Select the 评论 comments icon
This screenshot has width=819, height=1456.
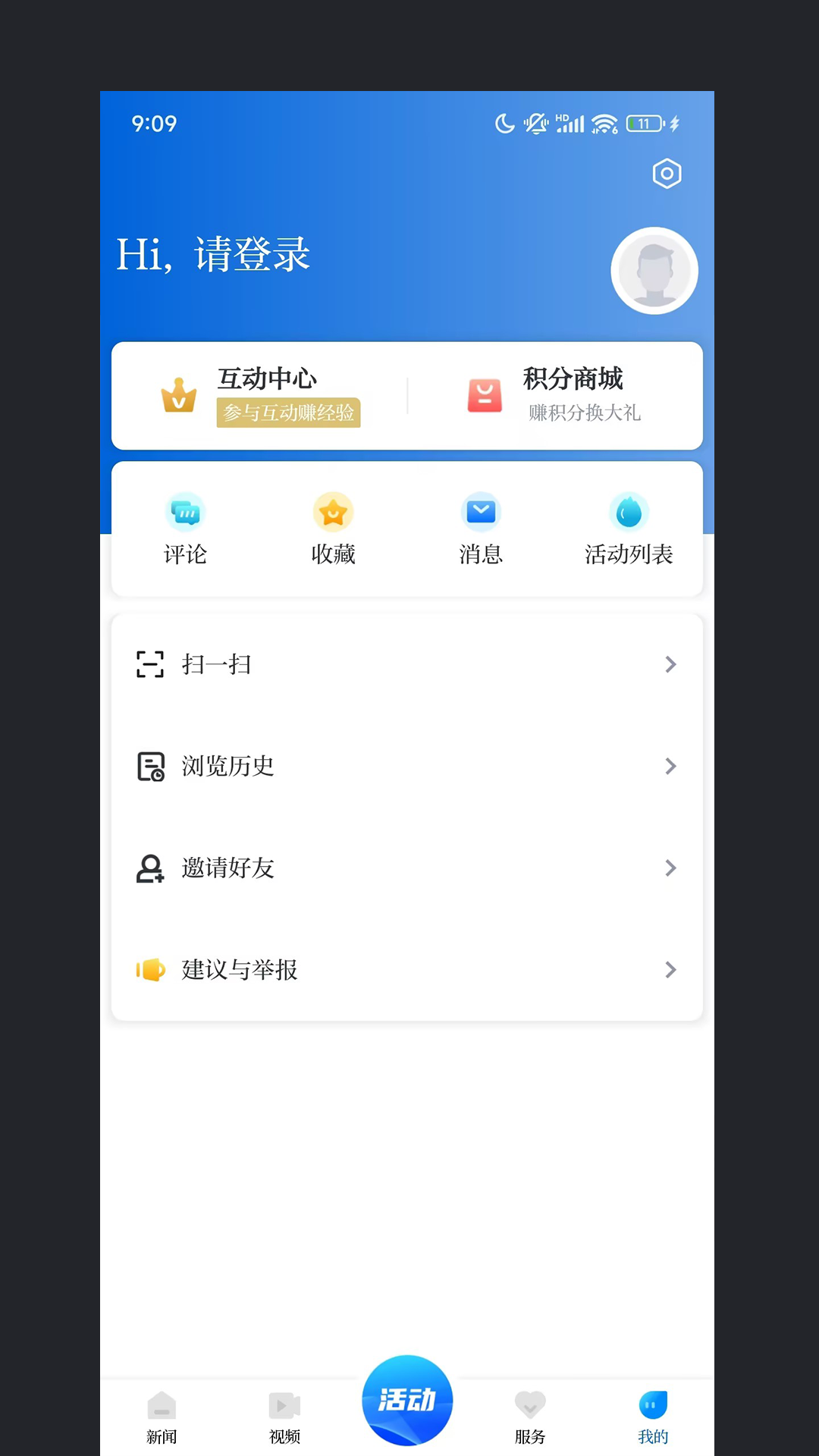[x=185, y=512]
